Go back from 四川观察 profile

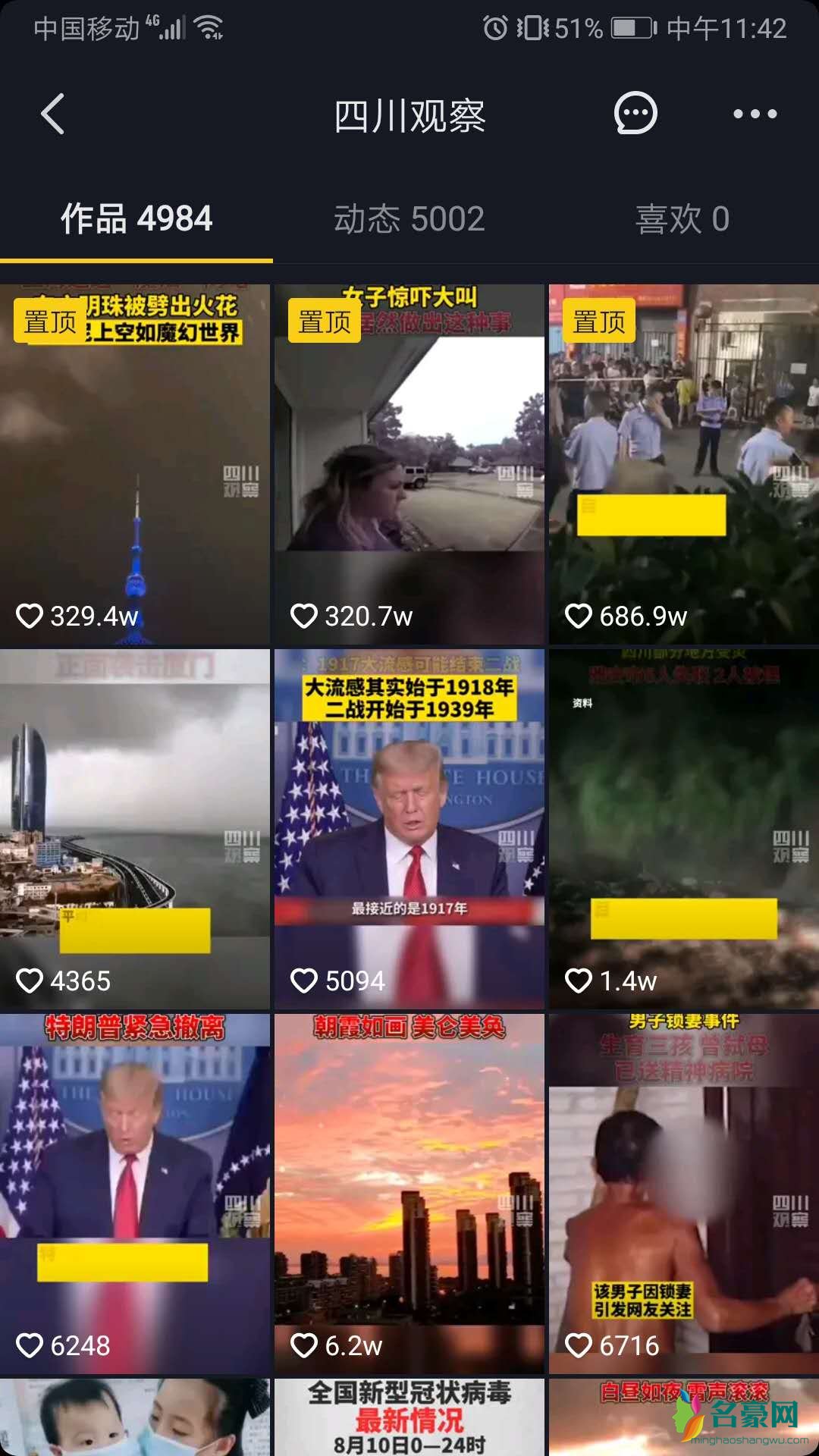click(x=52, y=115)
